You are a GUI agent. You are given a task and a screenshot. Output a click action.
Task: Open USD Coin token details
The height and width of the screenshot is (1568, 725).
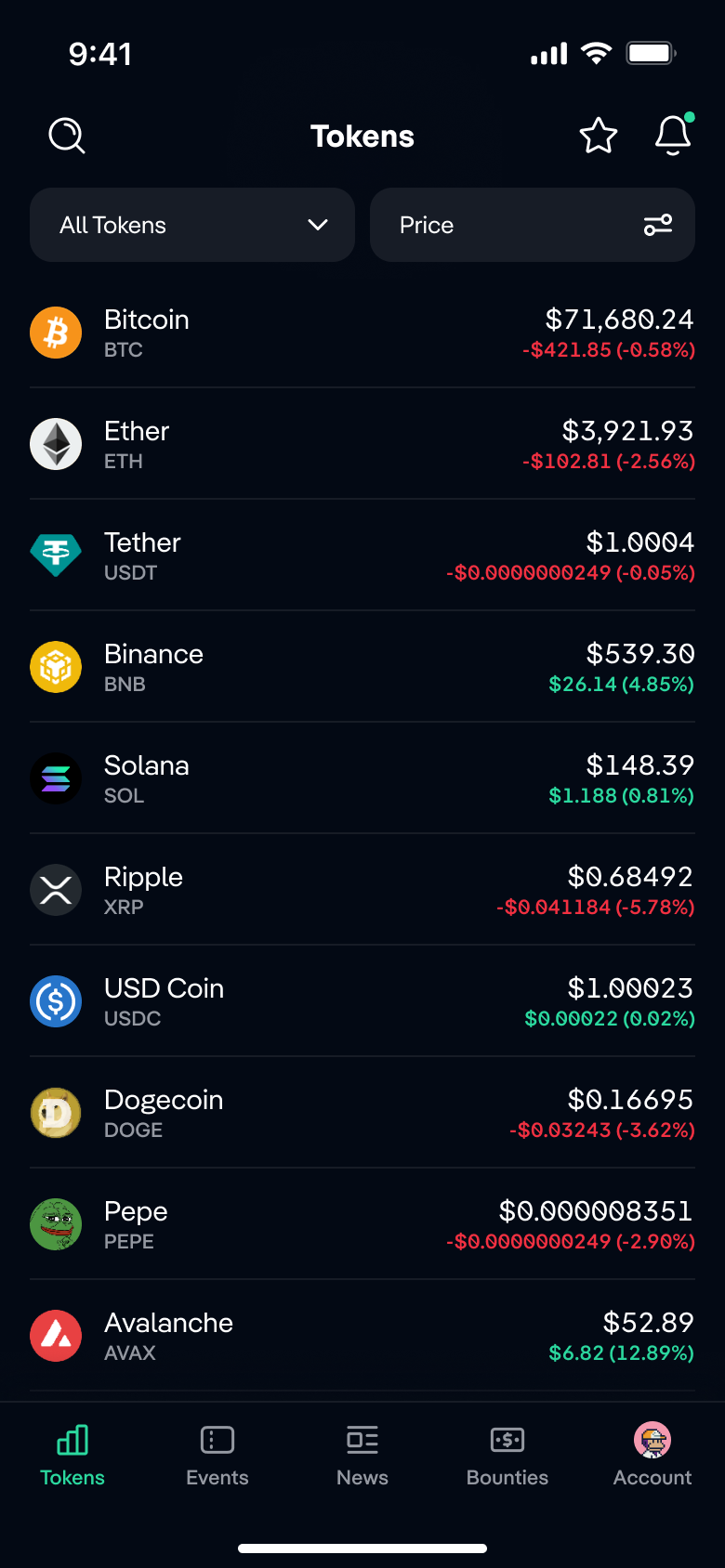click(x=362, y=1001)
